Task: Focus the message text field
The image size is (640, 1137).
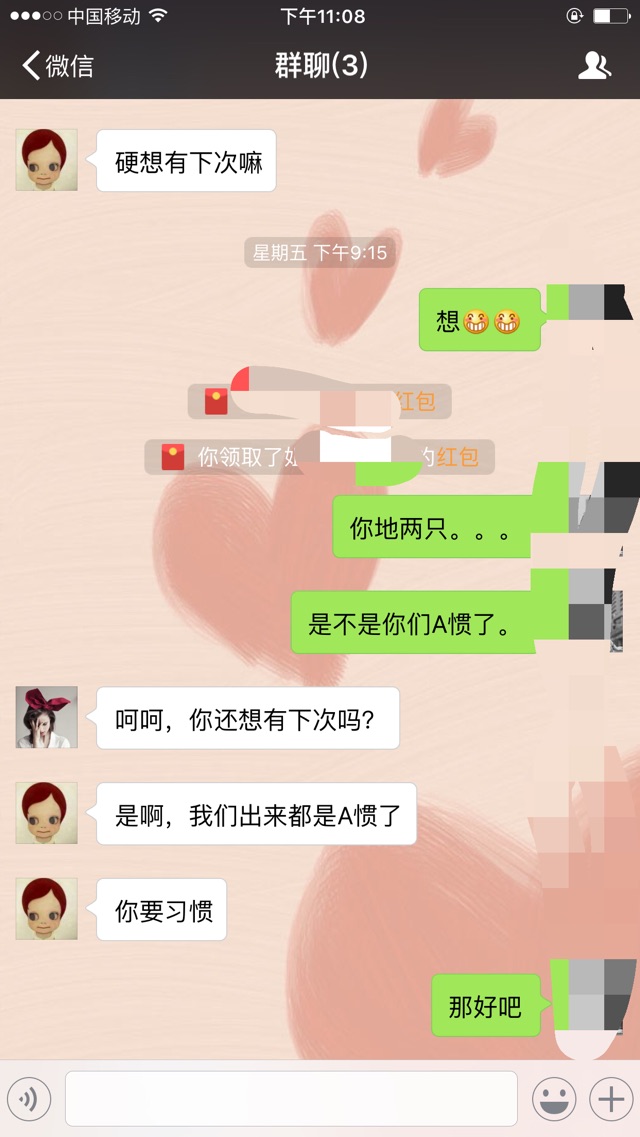Action: coord(291,1099)
